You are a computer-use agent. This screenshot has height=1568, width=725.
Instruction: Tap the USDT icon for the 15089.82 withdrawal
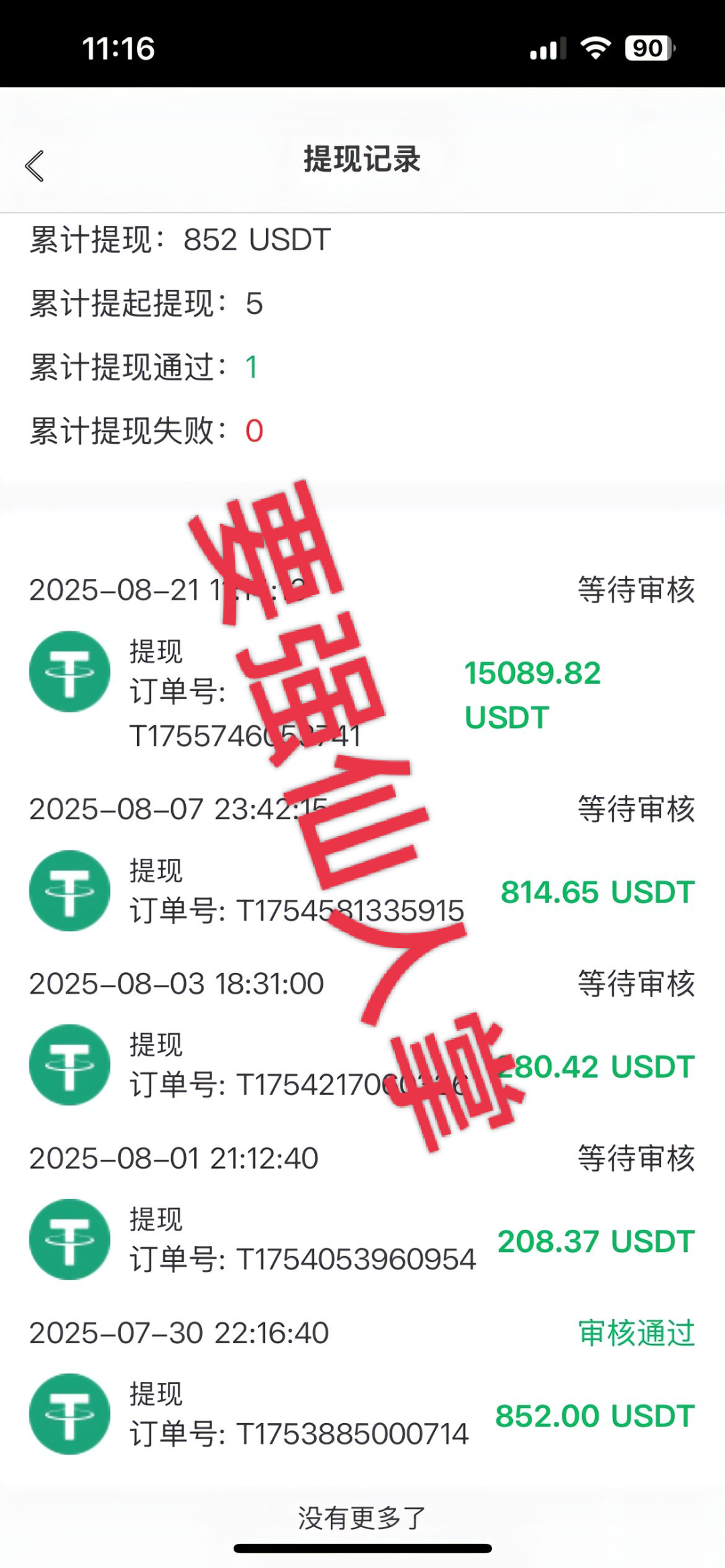coord(69,671)
